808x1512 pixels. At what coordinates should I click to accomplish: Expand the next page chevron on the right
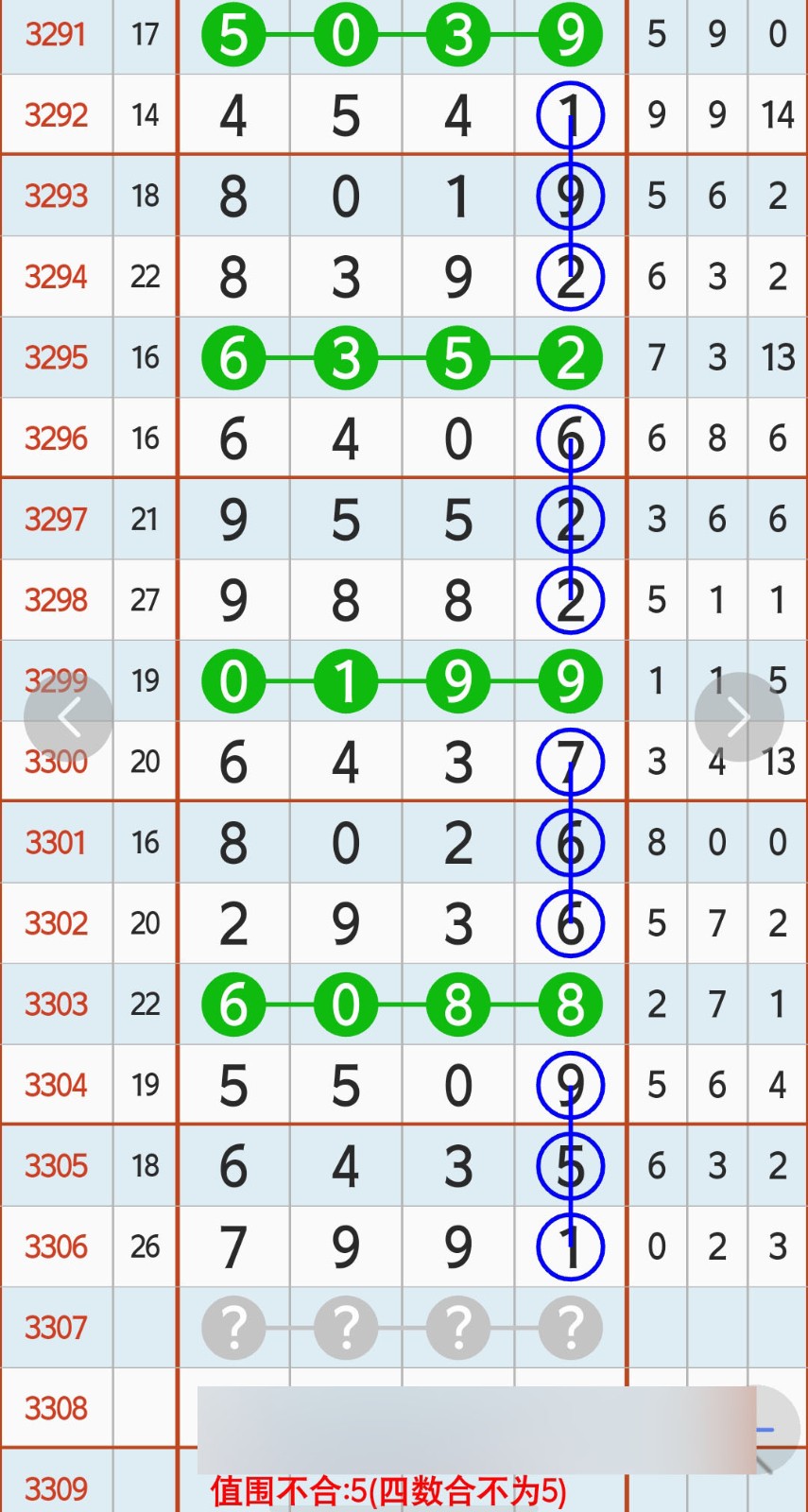coord(739,715)
